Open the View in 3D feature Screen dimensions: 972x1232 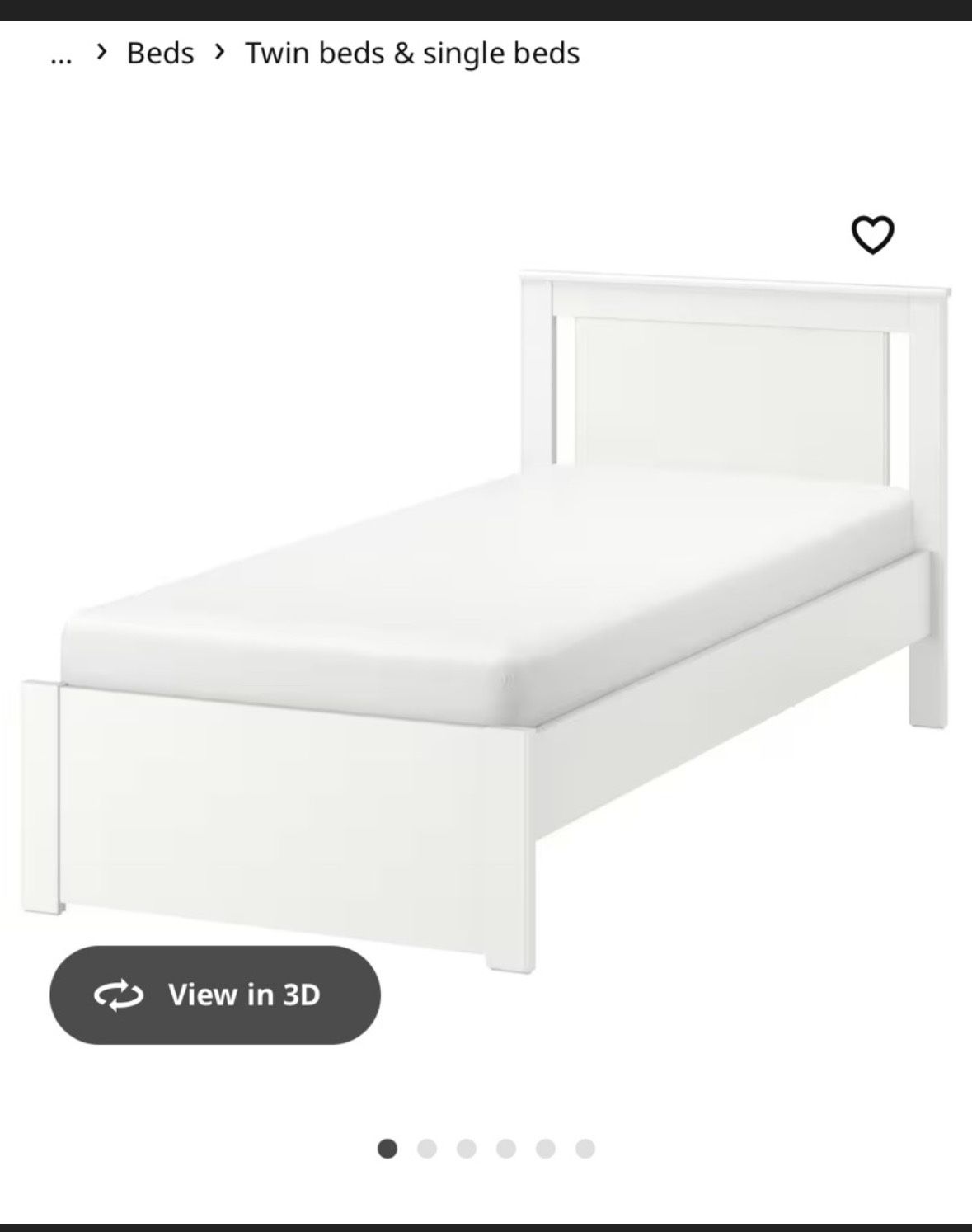tap(217, 995)
